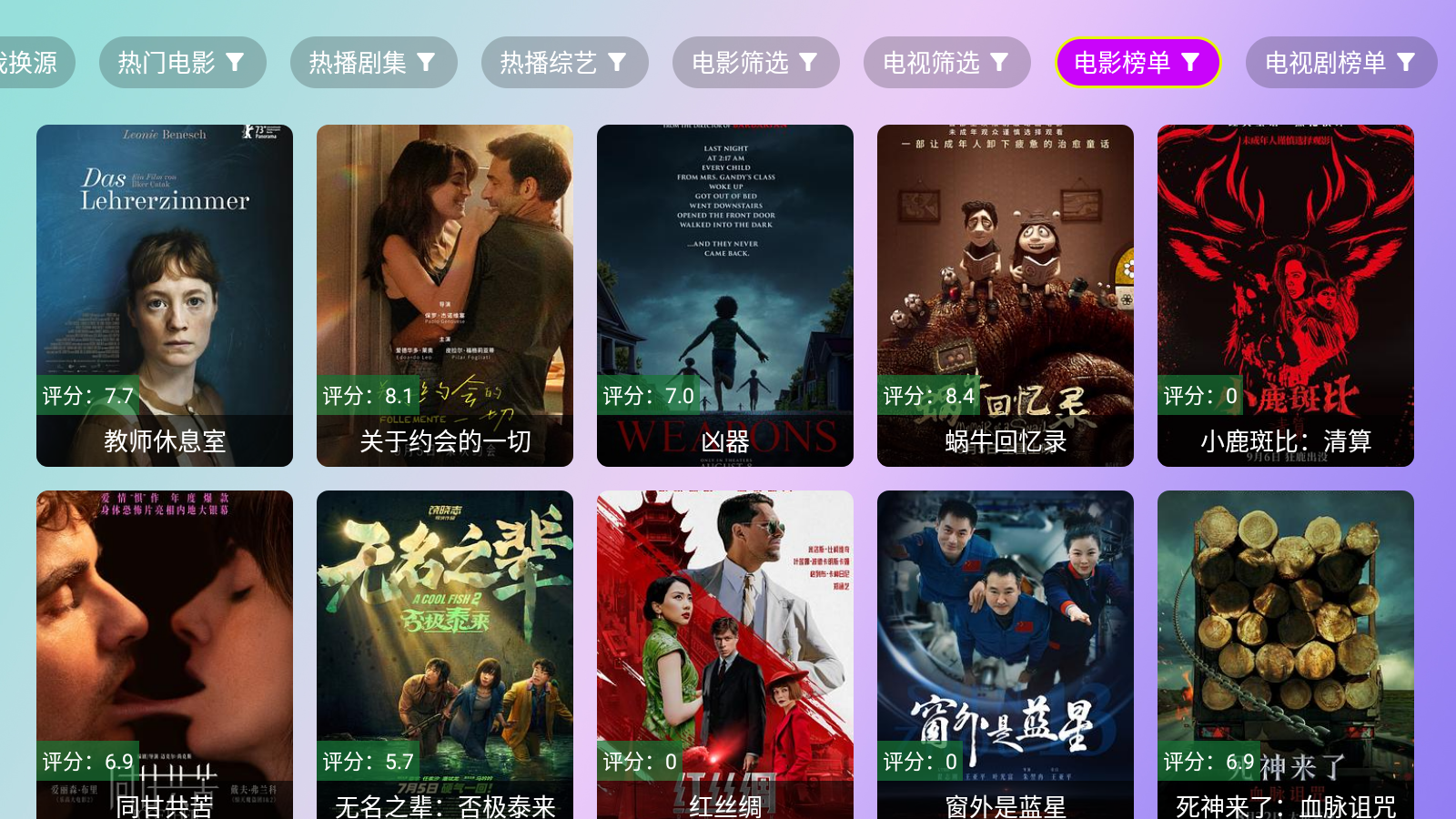The height and width of the screenshot is (819, 1456).
Task: Switch to the 热播剧集 chip
Action: coord(373,63)
